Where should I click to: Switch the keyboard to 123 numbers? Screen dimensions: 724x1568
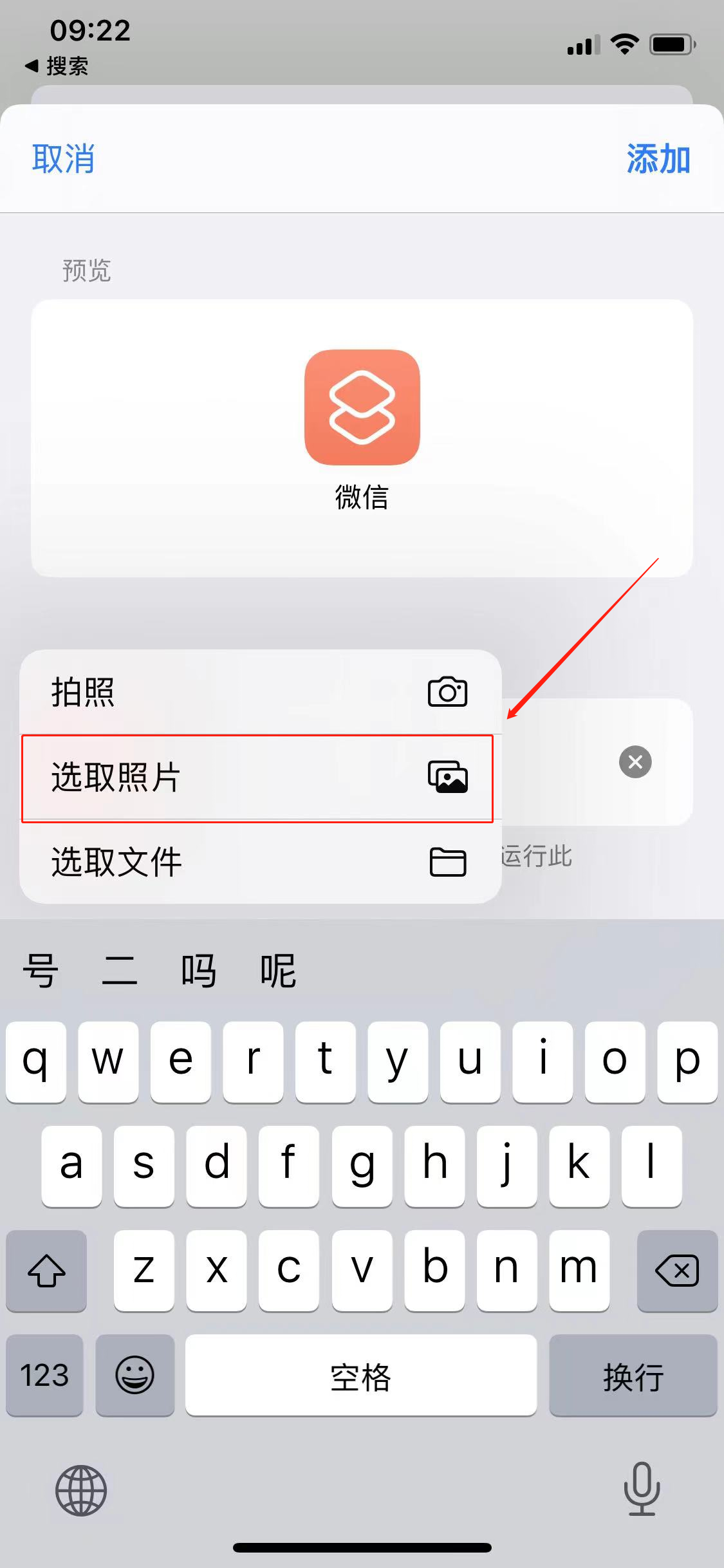[44, 1376]
